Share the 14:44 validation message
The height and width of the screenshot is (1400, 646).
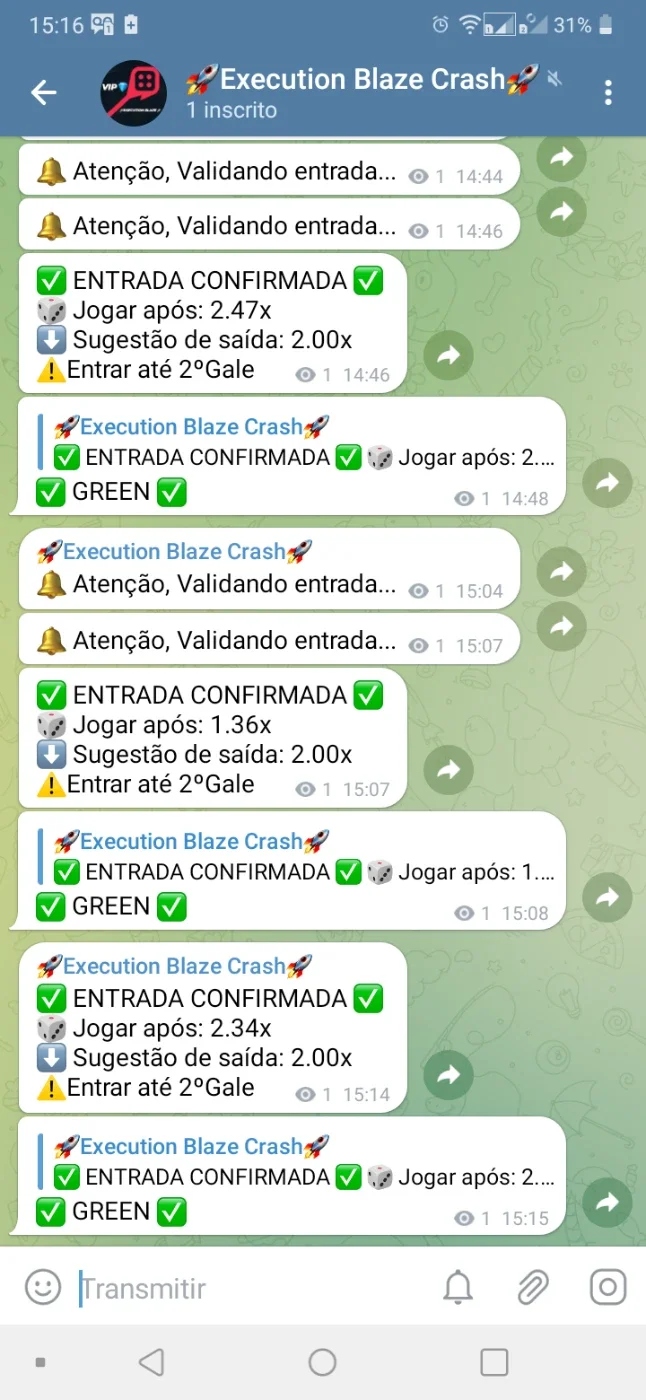point(561,156)
